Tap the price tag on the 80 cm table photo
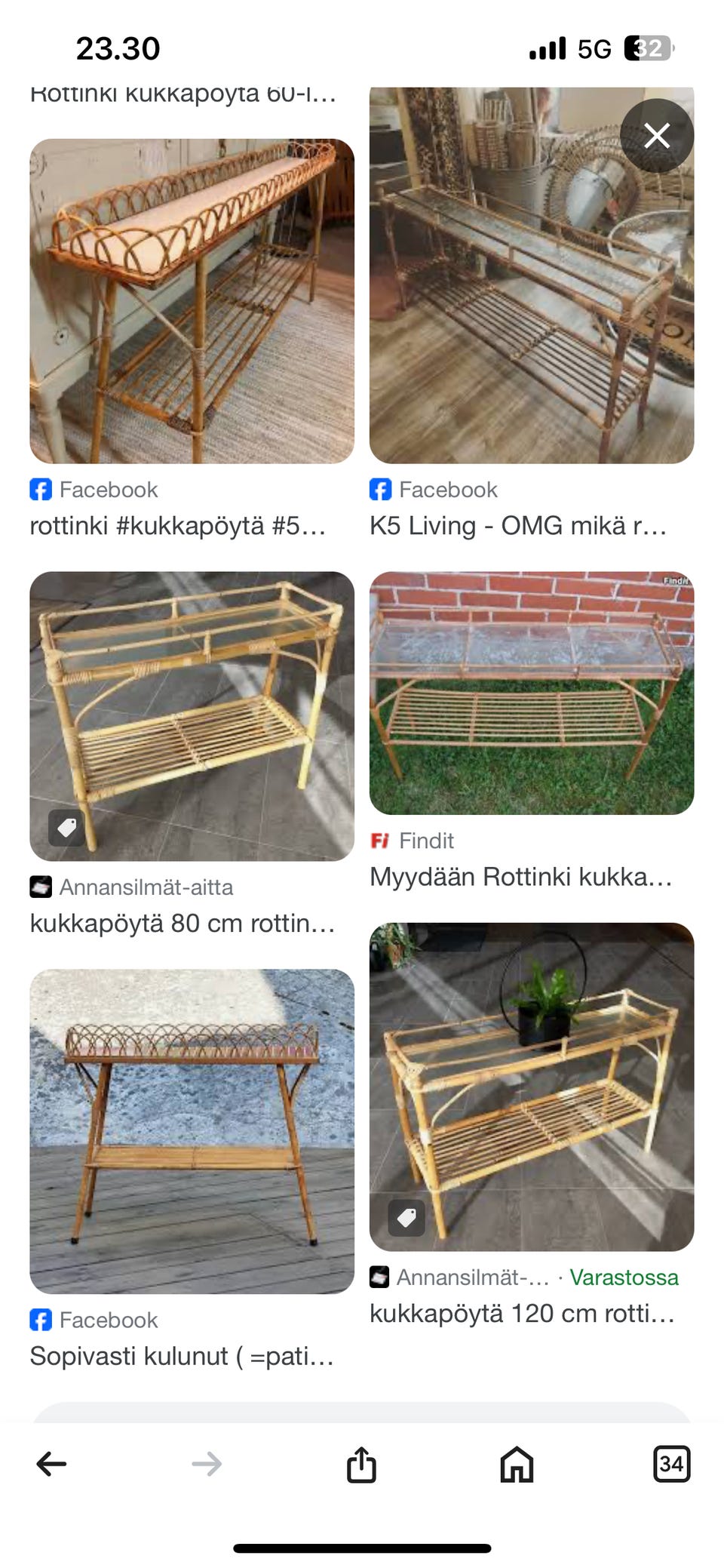 pos(66,829)
